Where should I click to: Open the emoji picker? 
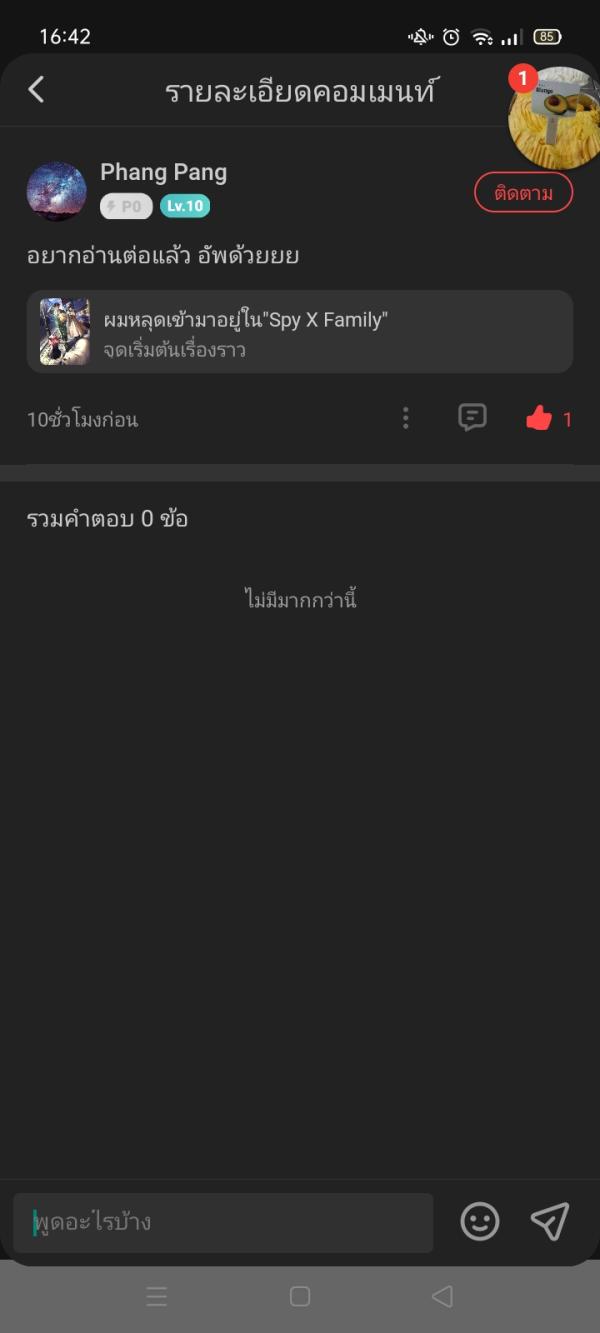click(x=480, y=1221)
